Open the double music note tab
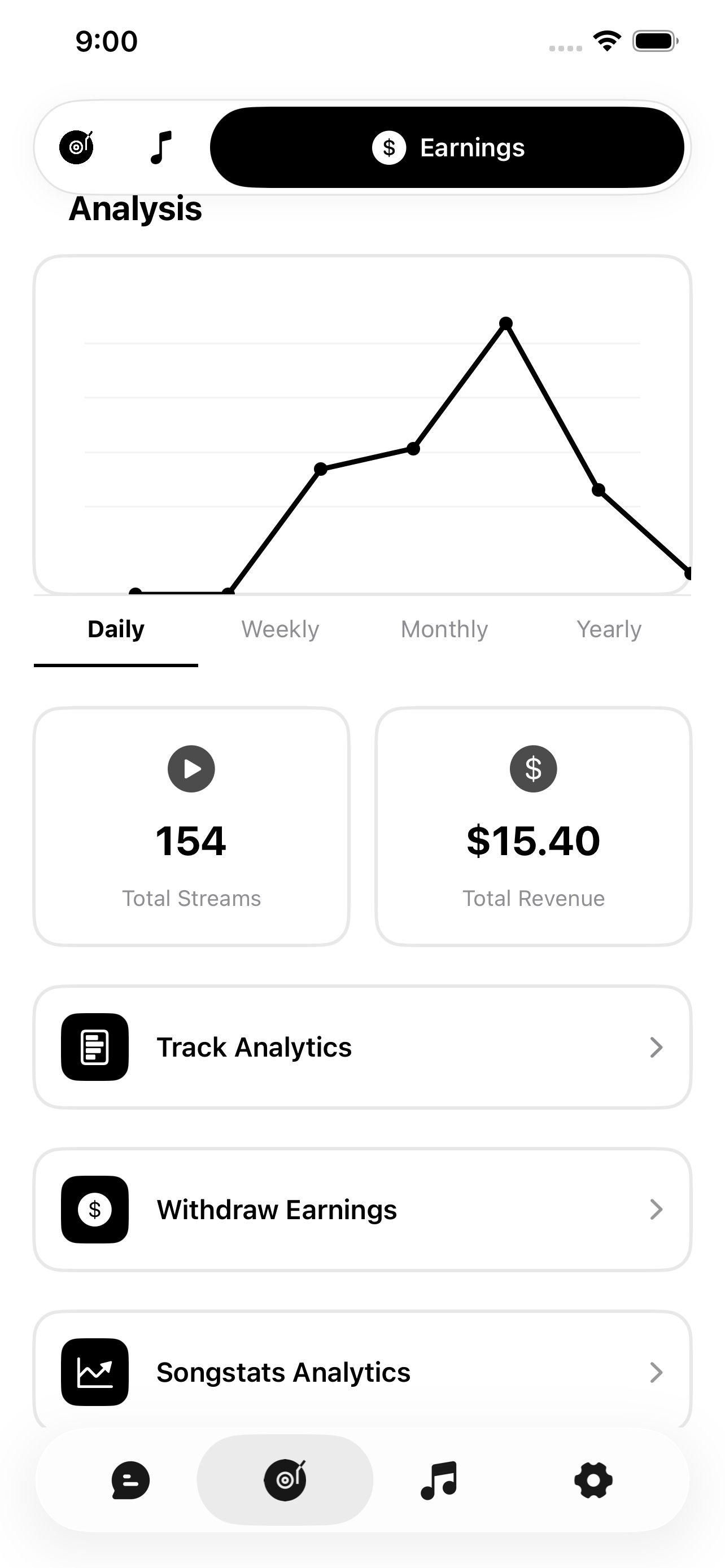The image size is (725, 1568). (439, 1481)
